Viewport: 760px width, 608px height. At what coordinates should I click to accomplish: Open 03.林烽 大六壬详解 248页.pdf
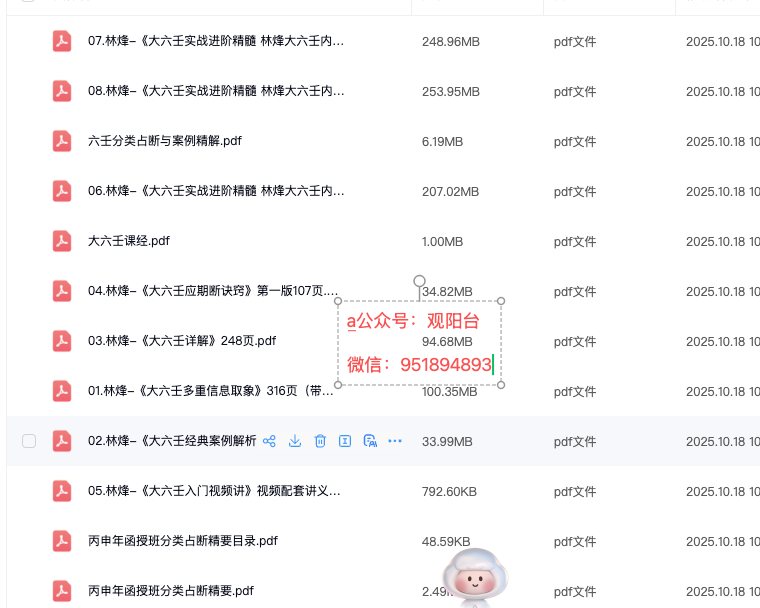coord(182,341)
